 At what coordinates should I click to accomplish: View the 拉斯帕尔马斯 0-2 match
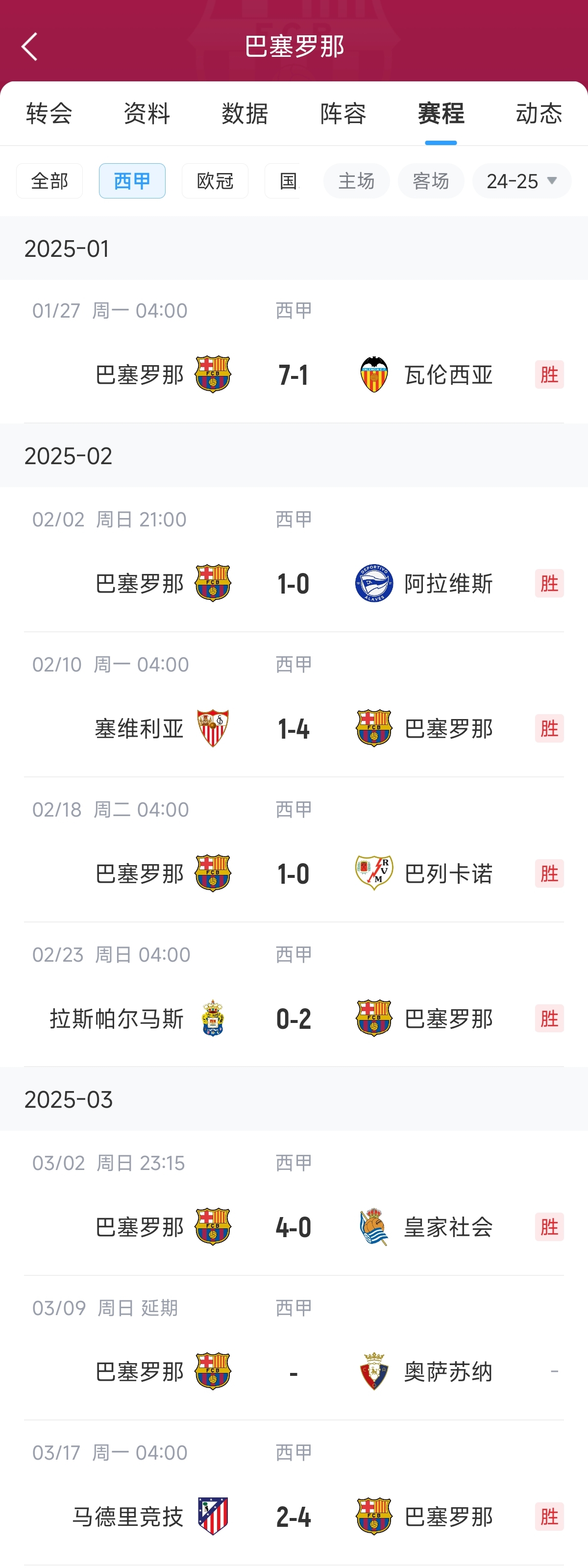click(x=294, y=1019)
